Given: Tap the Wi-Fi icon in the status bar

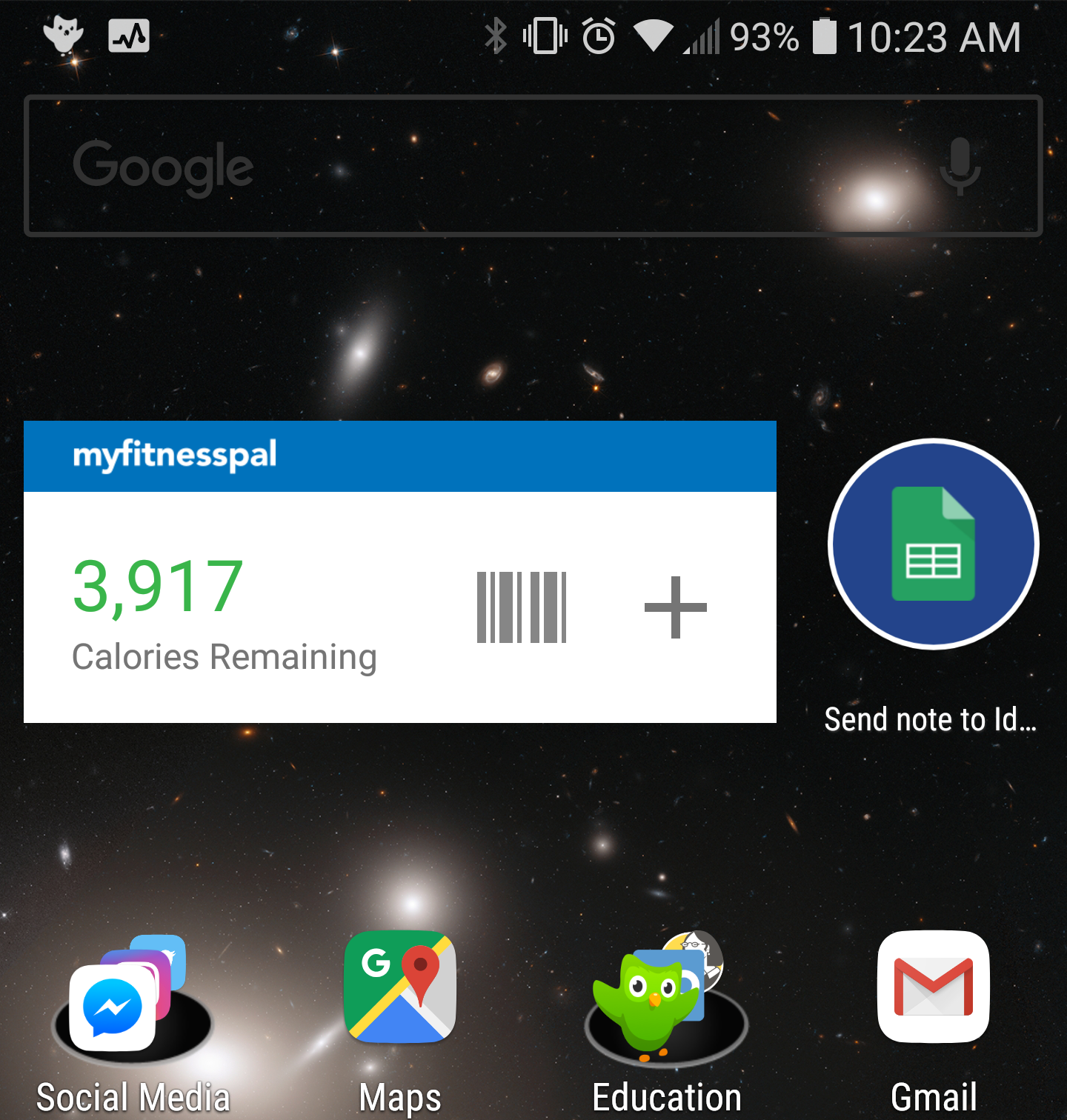Looking at the screenshot, I should click(655, 36).
